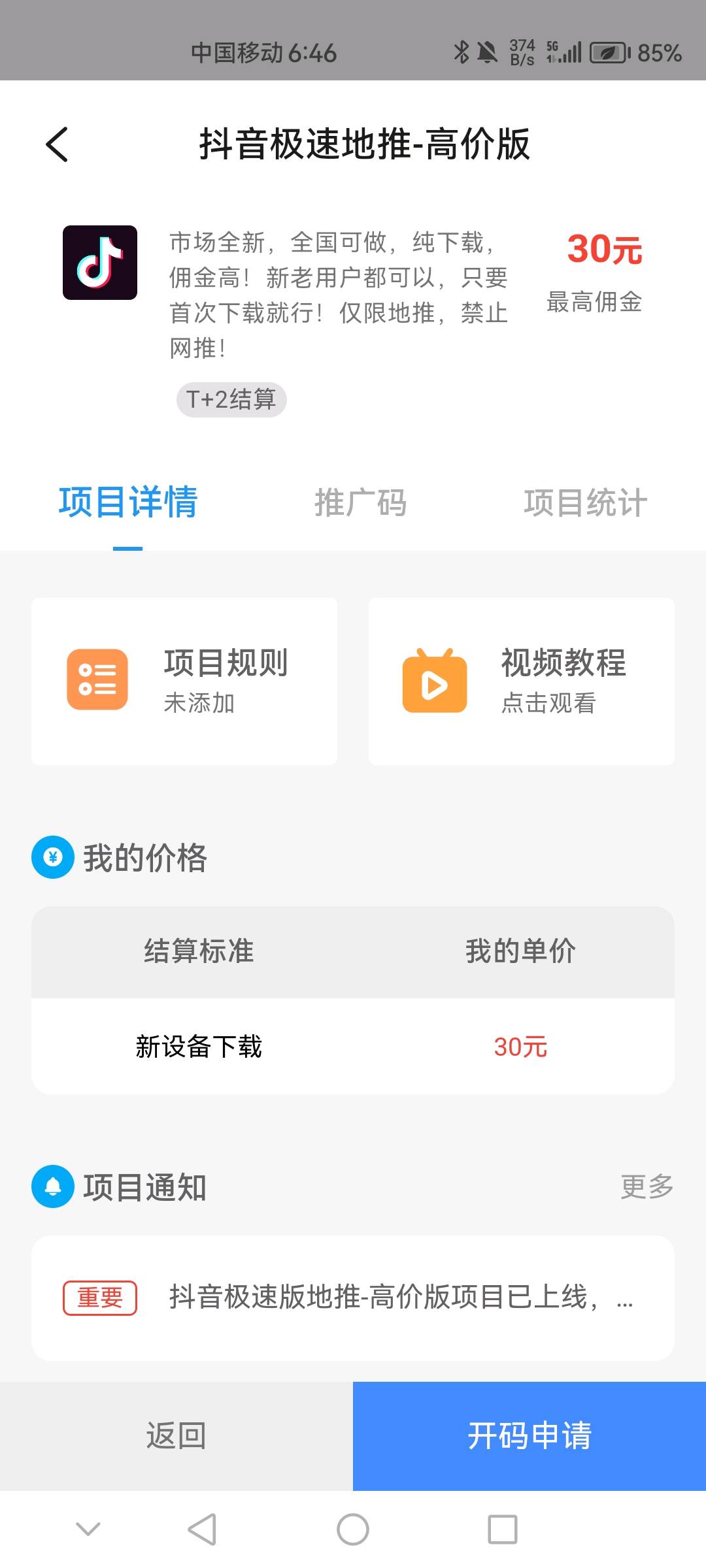Viewport: 706px width, 1568px height.
Task: View 更多 project notifications
Action: 647,1186
